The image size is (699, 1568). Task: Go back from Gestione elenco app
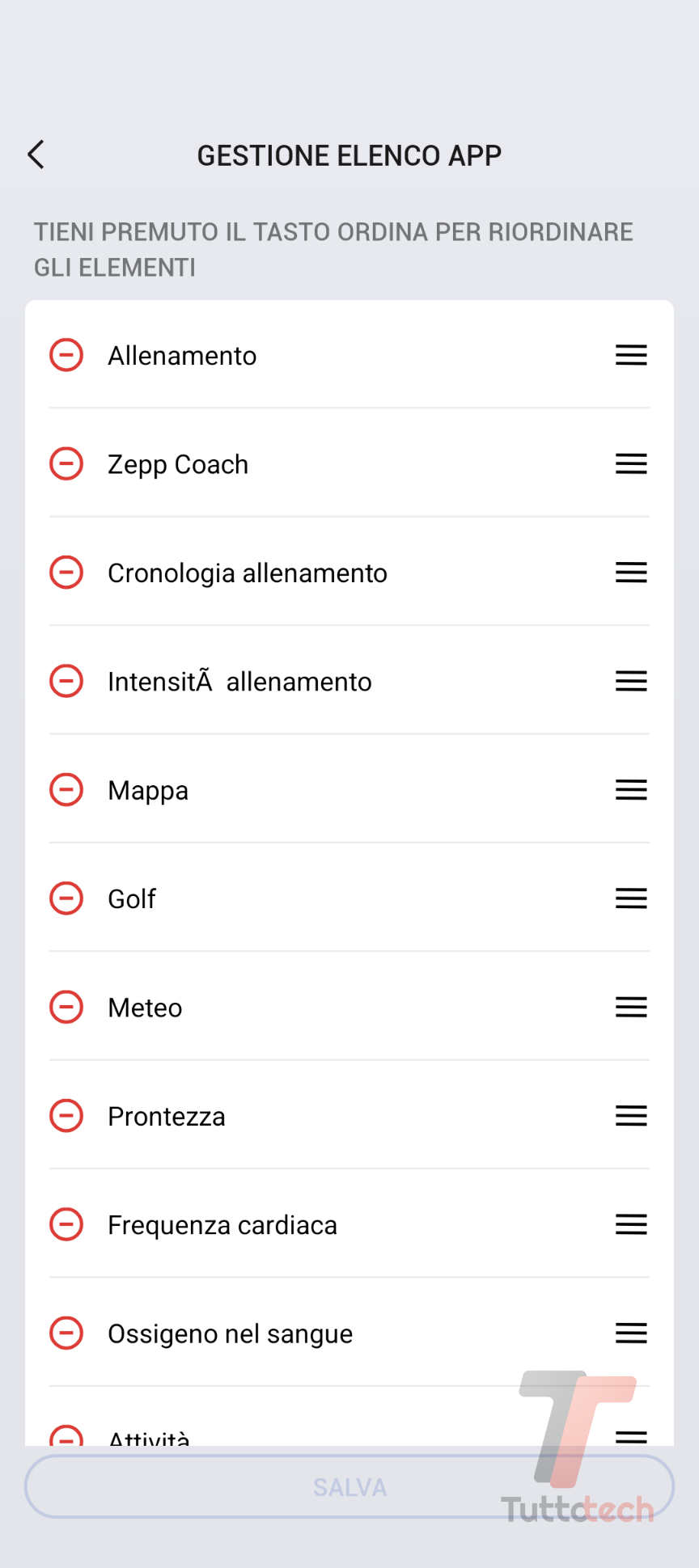36,154
